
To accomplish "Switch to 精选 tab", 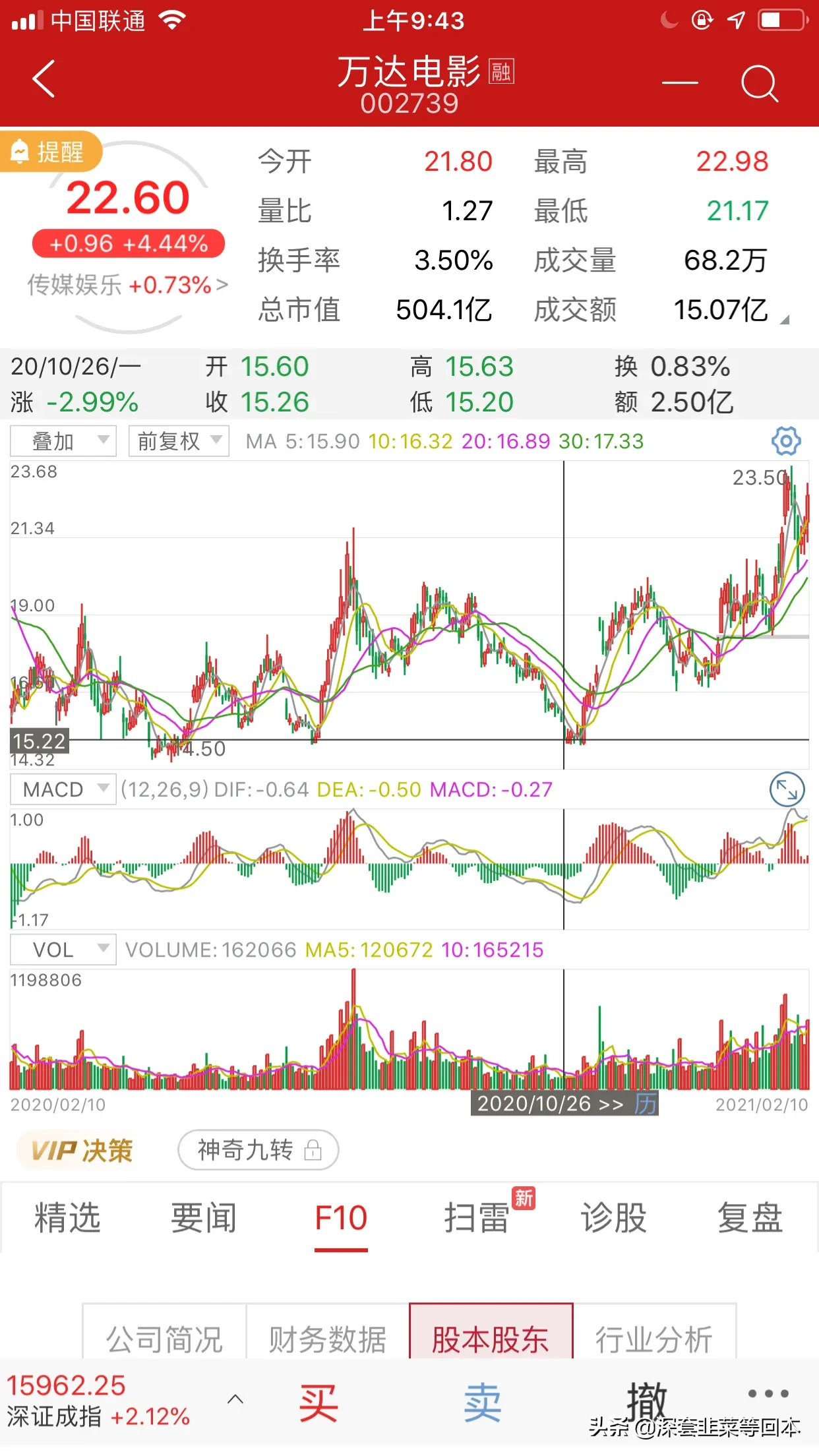I will [x=67, y=1218].
